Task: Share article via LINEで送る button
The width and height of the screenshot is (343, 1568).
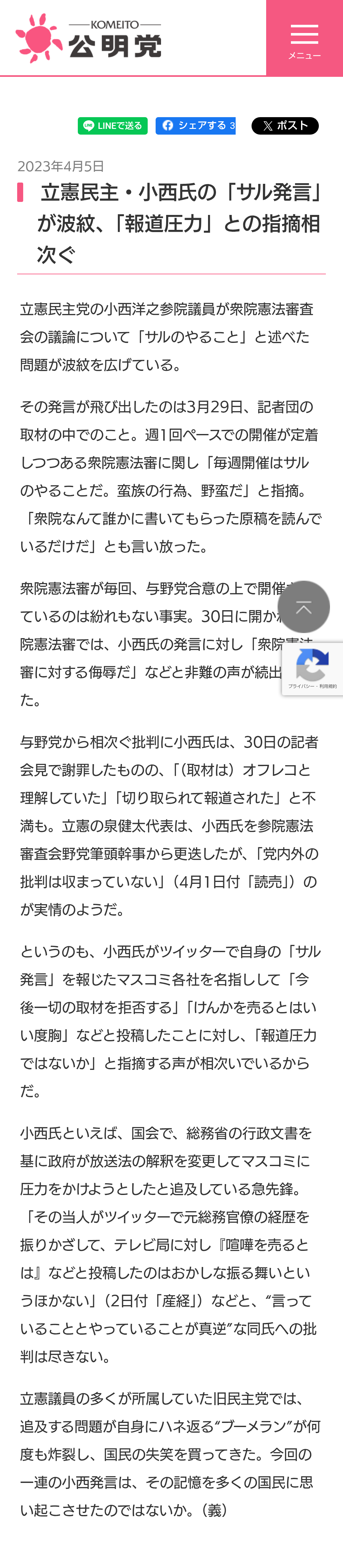Action: click(x=113, y=126)
